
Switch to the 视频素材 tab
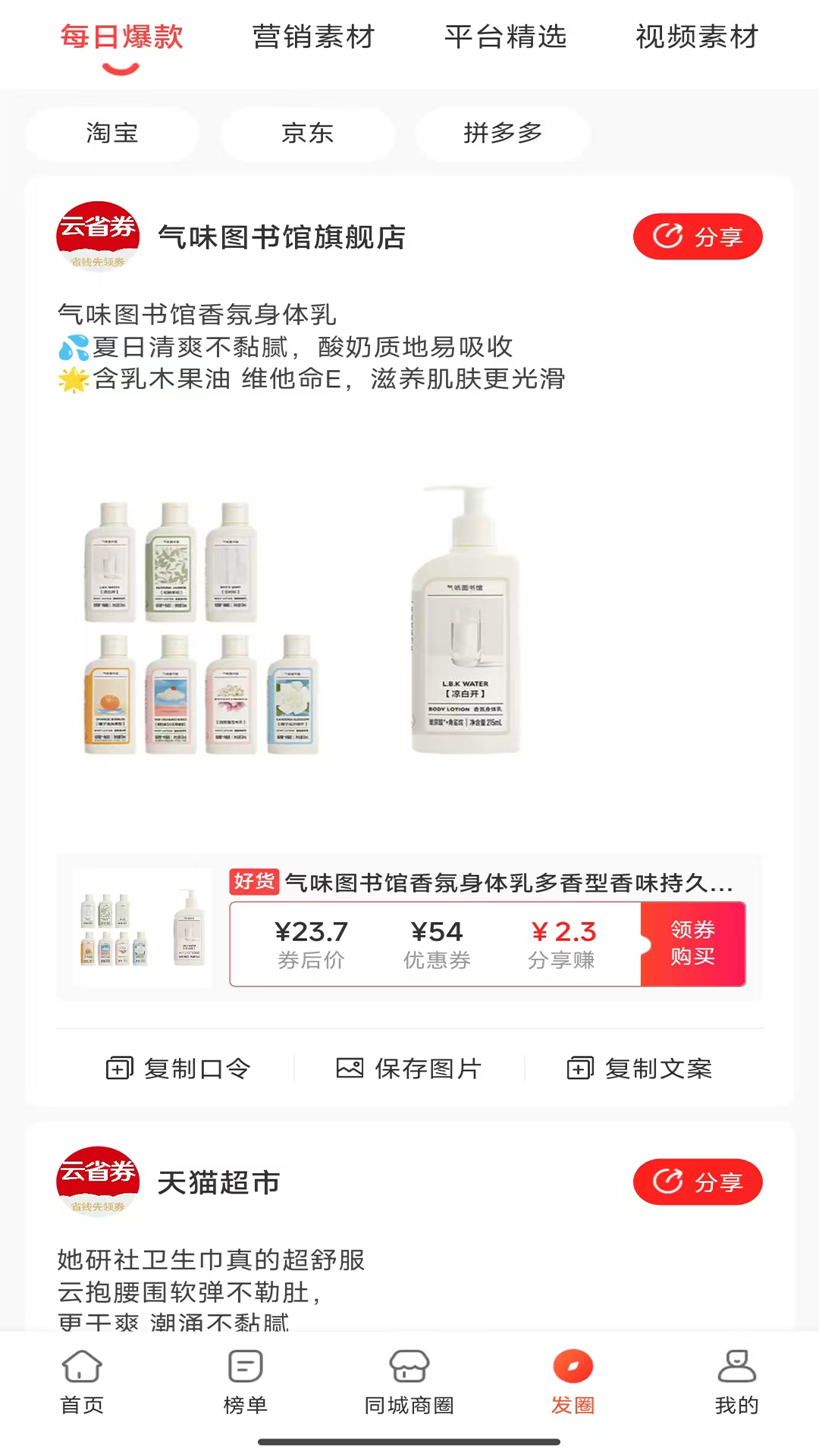697,36
